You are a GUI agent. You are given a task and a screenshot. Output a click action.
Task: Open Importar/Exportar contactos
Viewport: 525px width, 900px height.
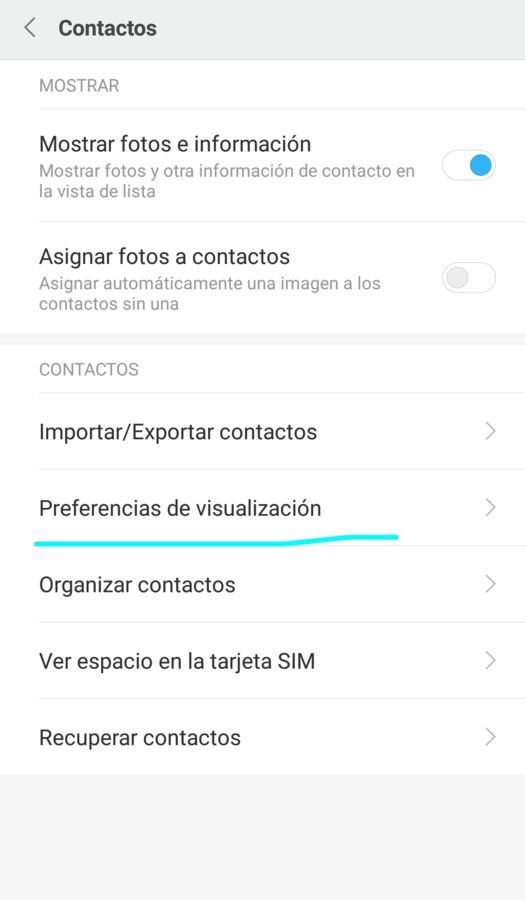tap(262, 432)
